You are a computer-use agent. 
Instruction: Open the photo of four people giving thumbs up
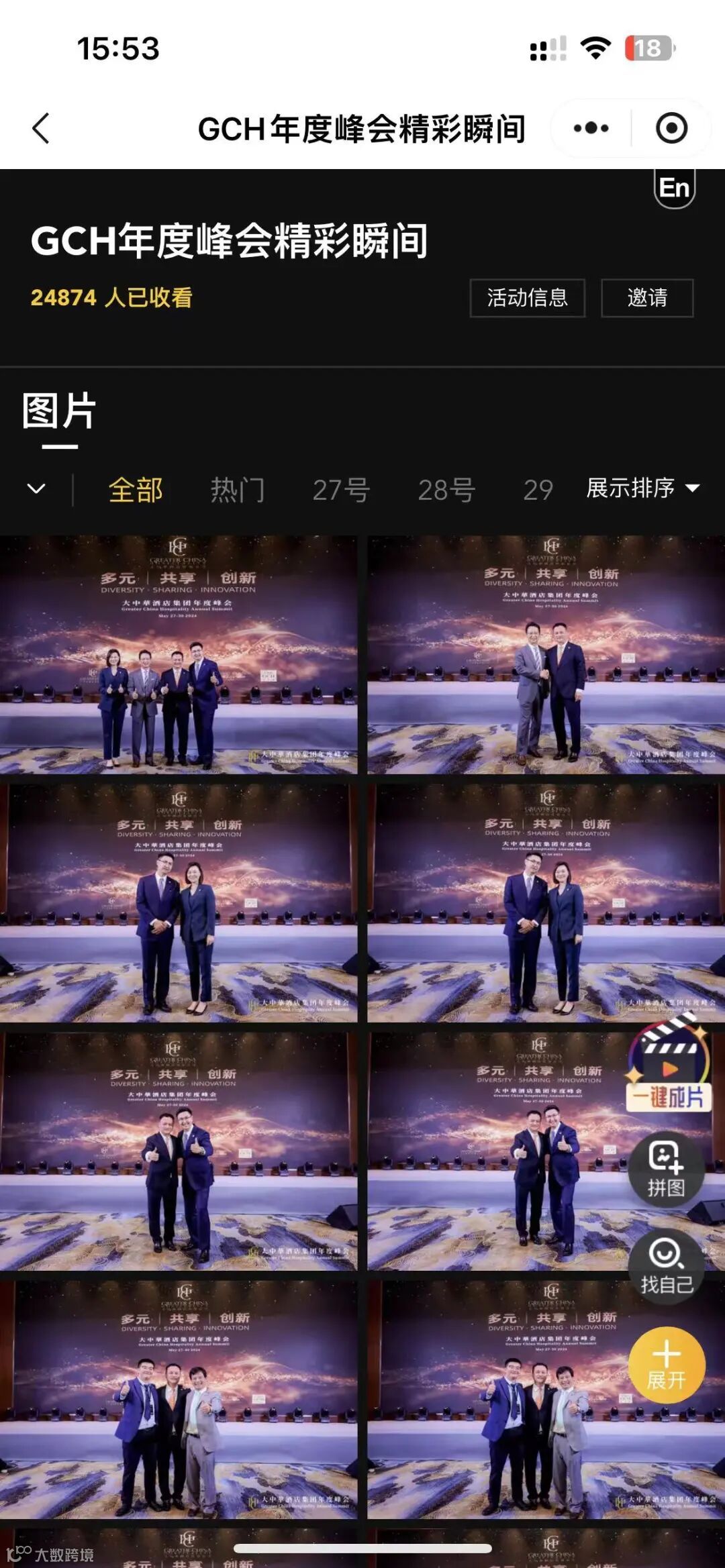179,655
